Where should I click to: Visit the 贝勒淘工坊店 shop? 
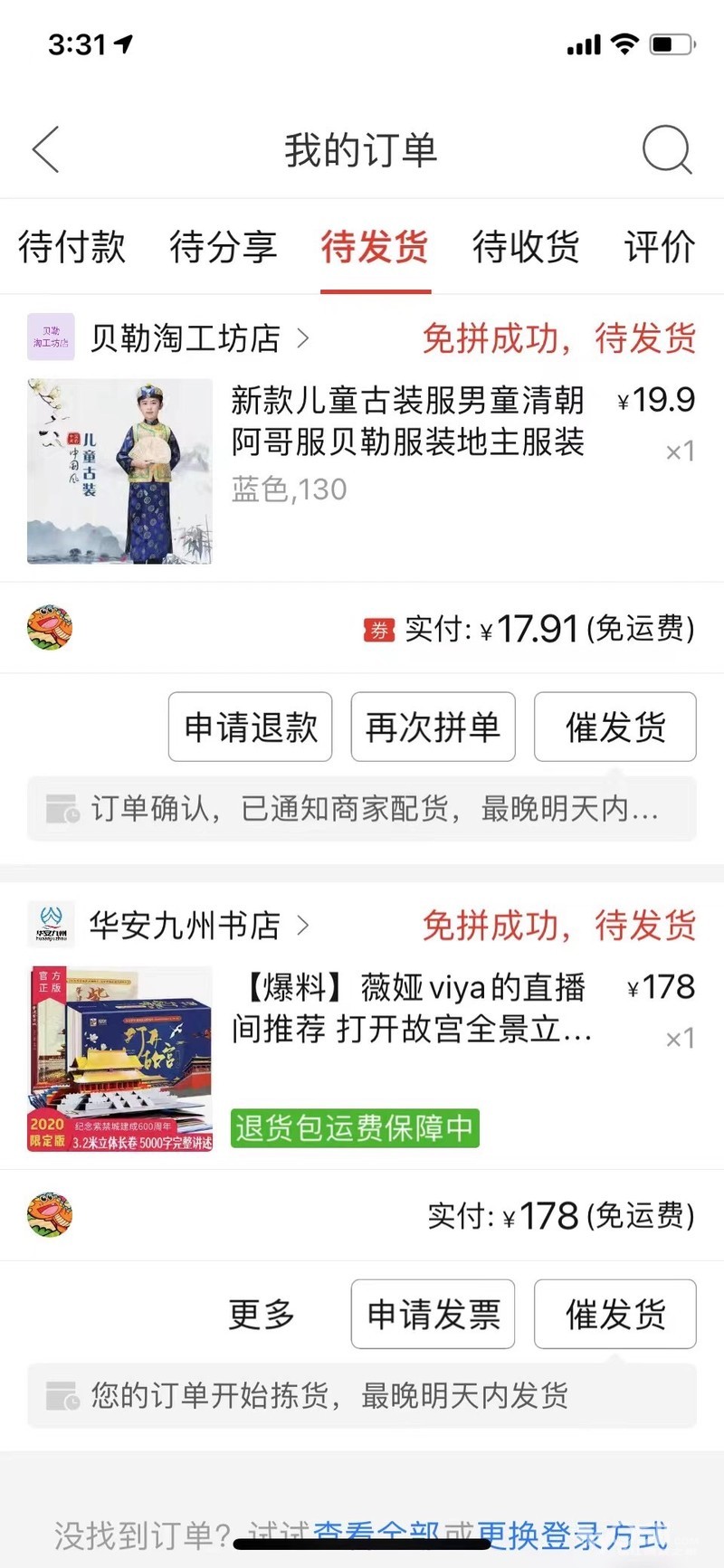point(186,338)
